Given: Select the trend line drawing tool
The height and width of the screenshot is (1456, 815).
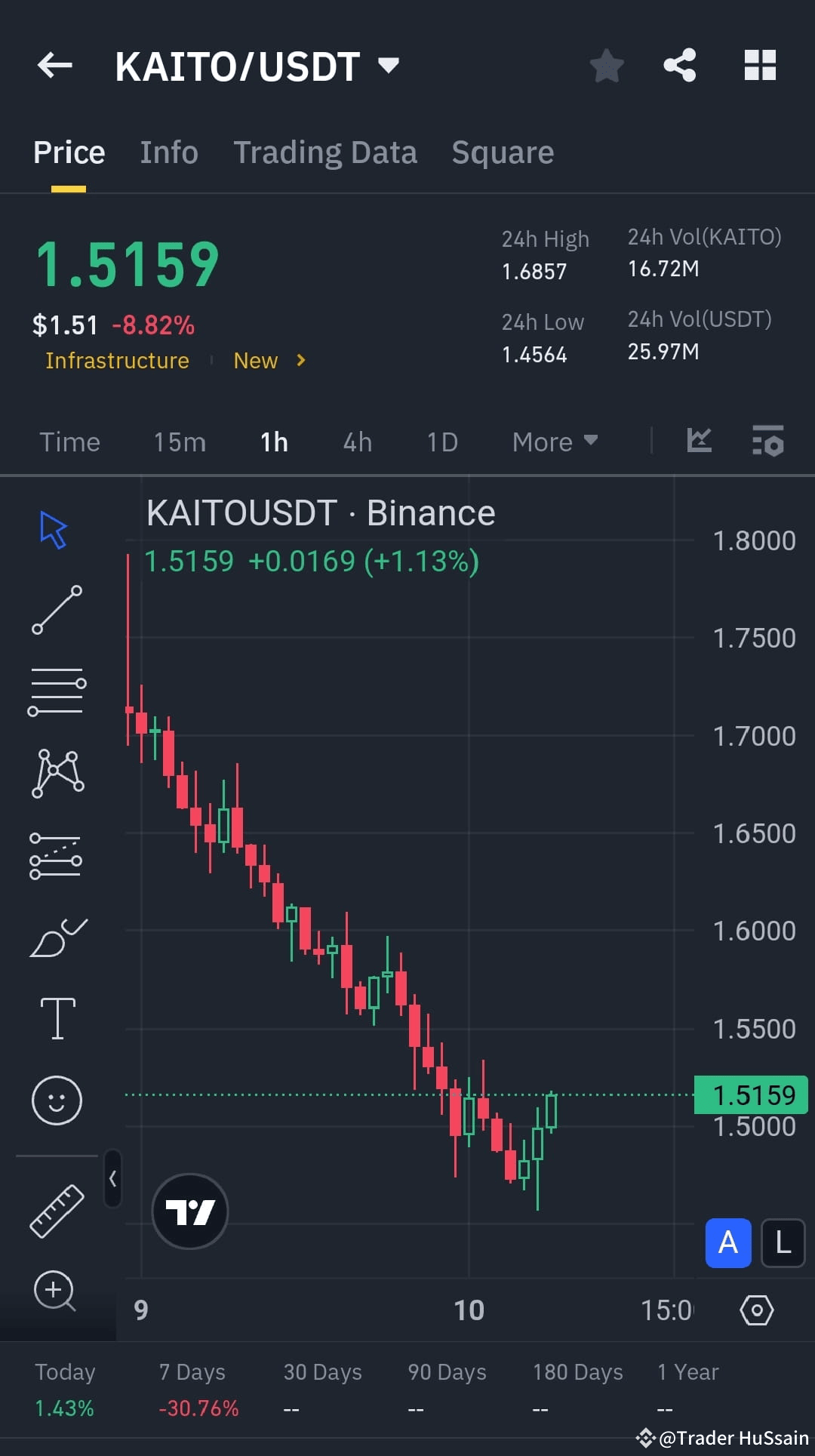Looking at the screenshot, I should point(57,610).
